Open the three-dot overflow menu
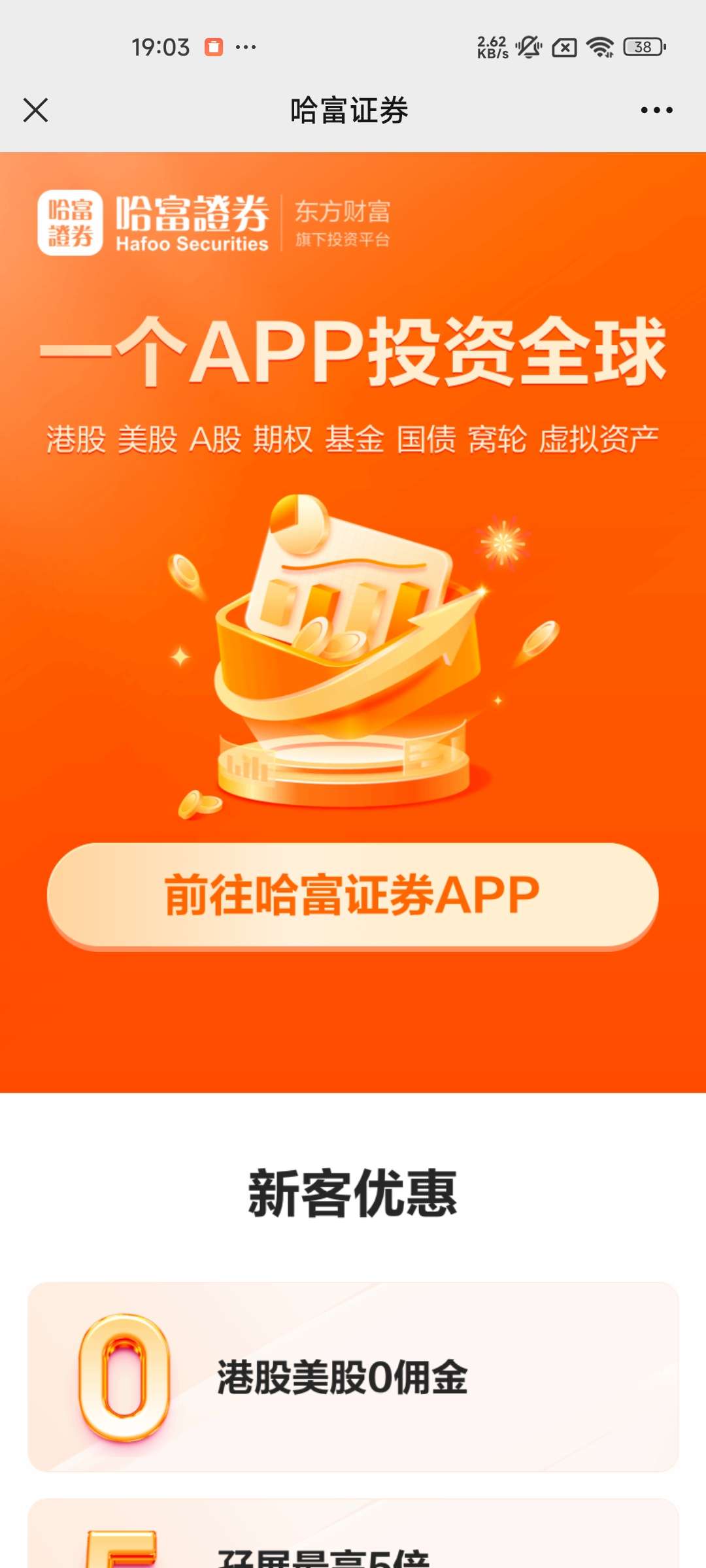 tap(656, 110)
